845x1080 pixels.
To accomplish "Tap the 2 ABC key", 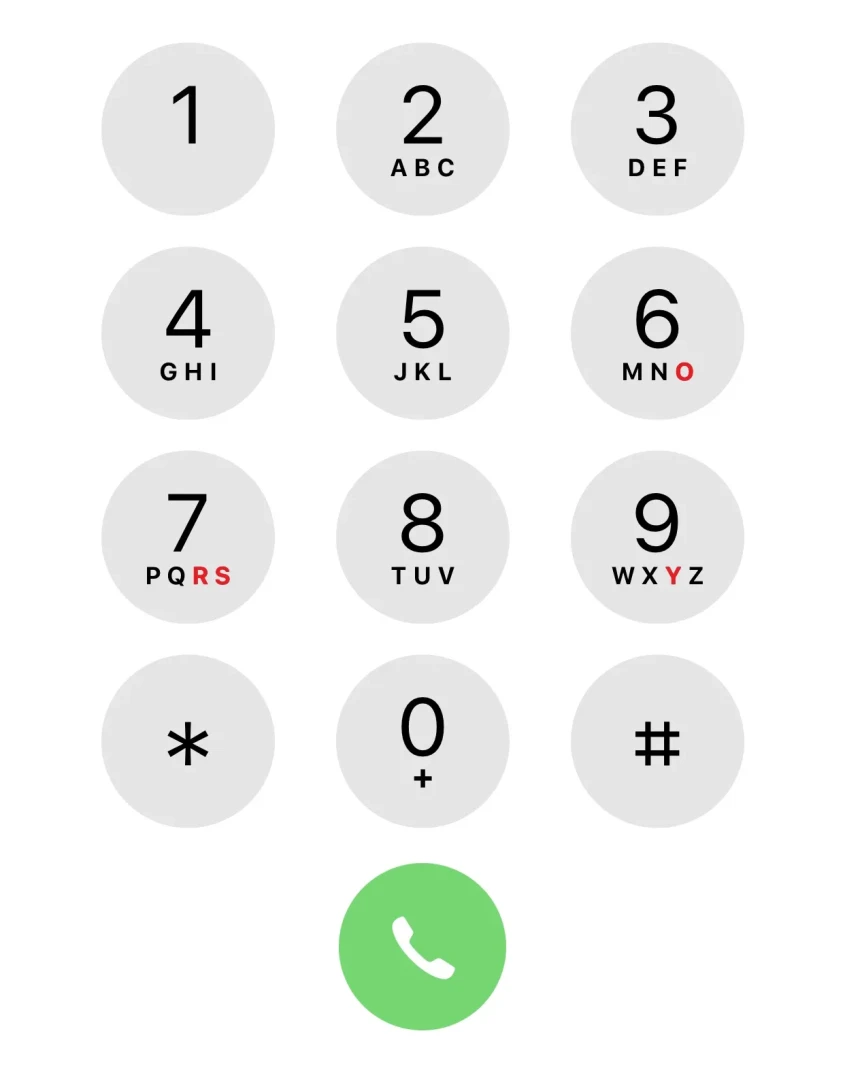I will click(422, 129).
